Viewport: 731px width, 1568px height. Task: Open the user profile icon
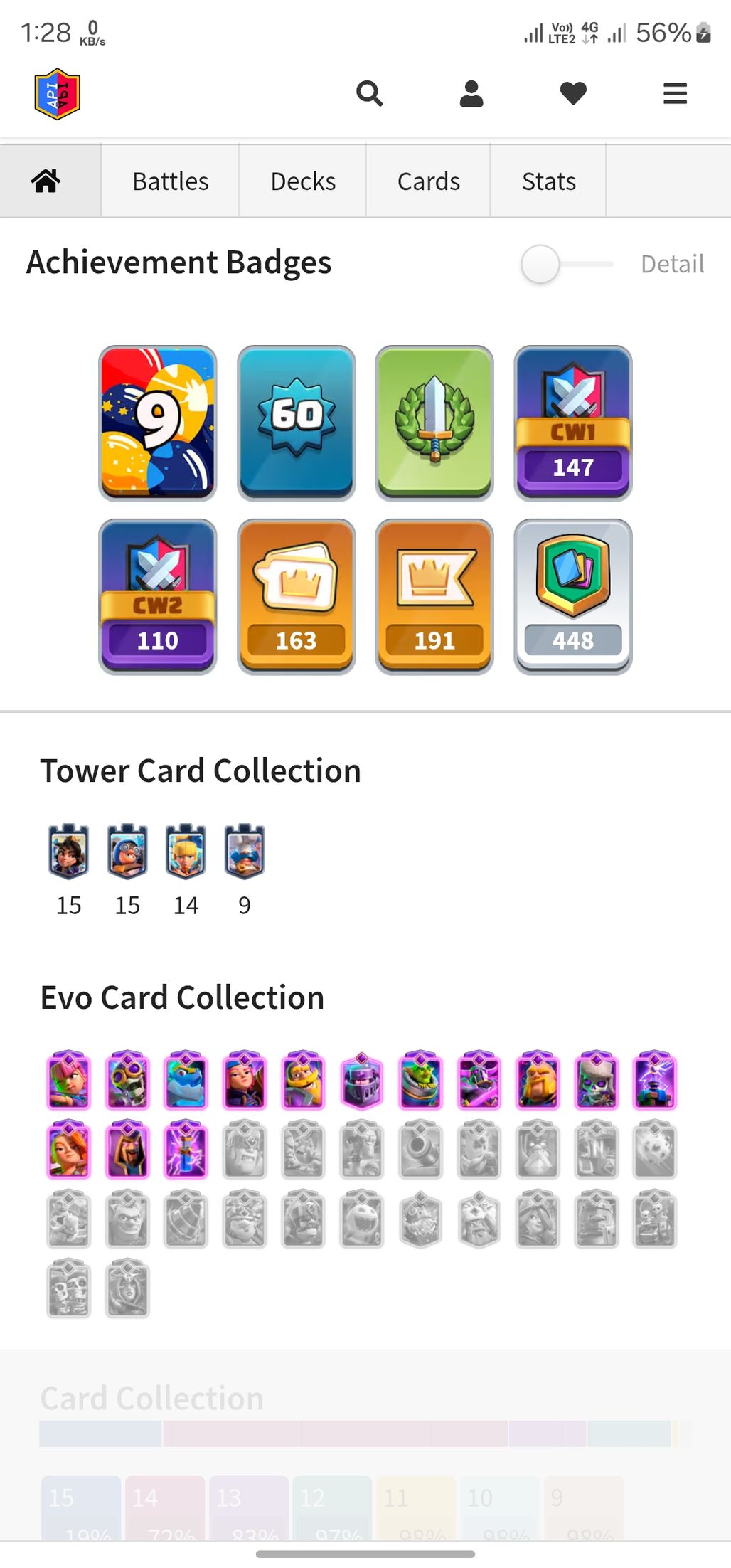[x=471, y=93]
